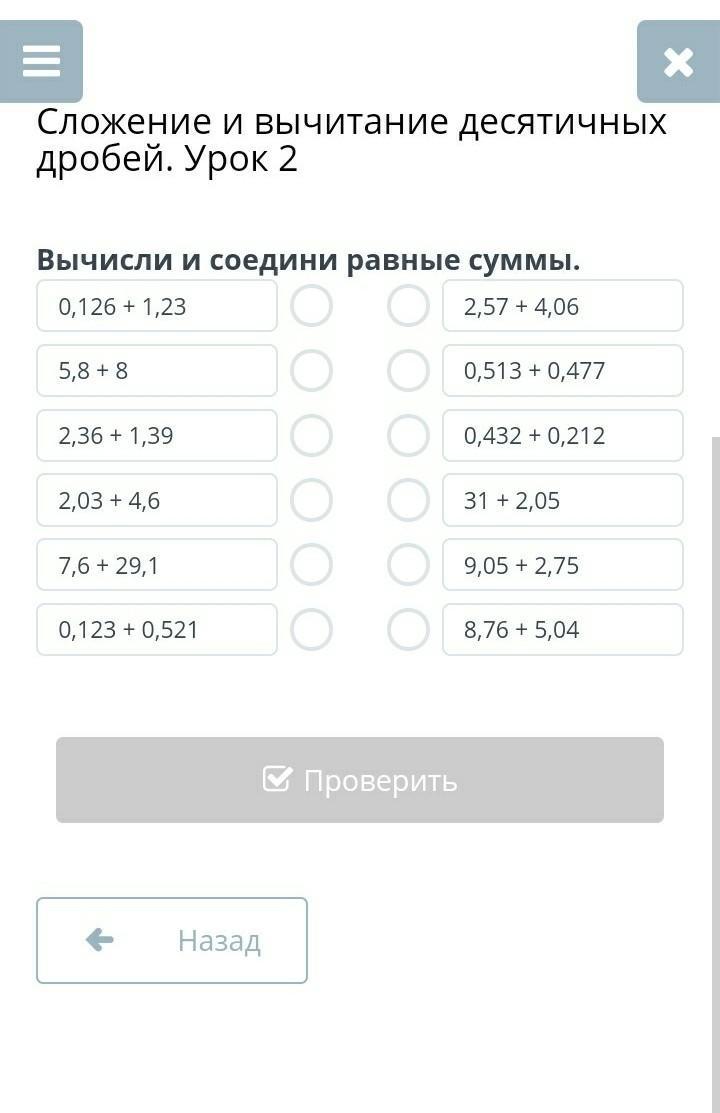Select the circle for 0,123 + 0,521
The width and height of the screenshot is (720, 1113).
[311, 630]
